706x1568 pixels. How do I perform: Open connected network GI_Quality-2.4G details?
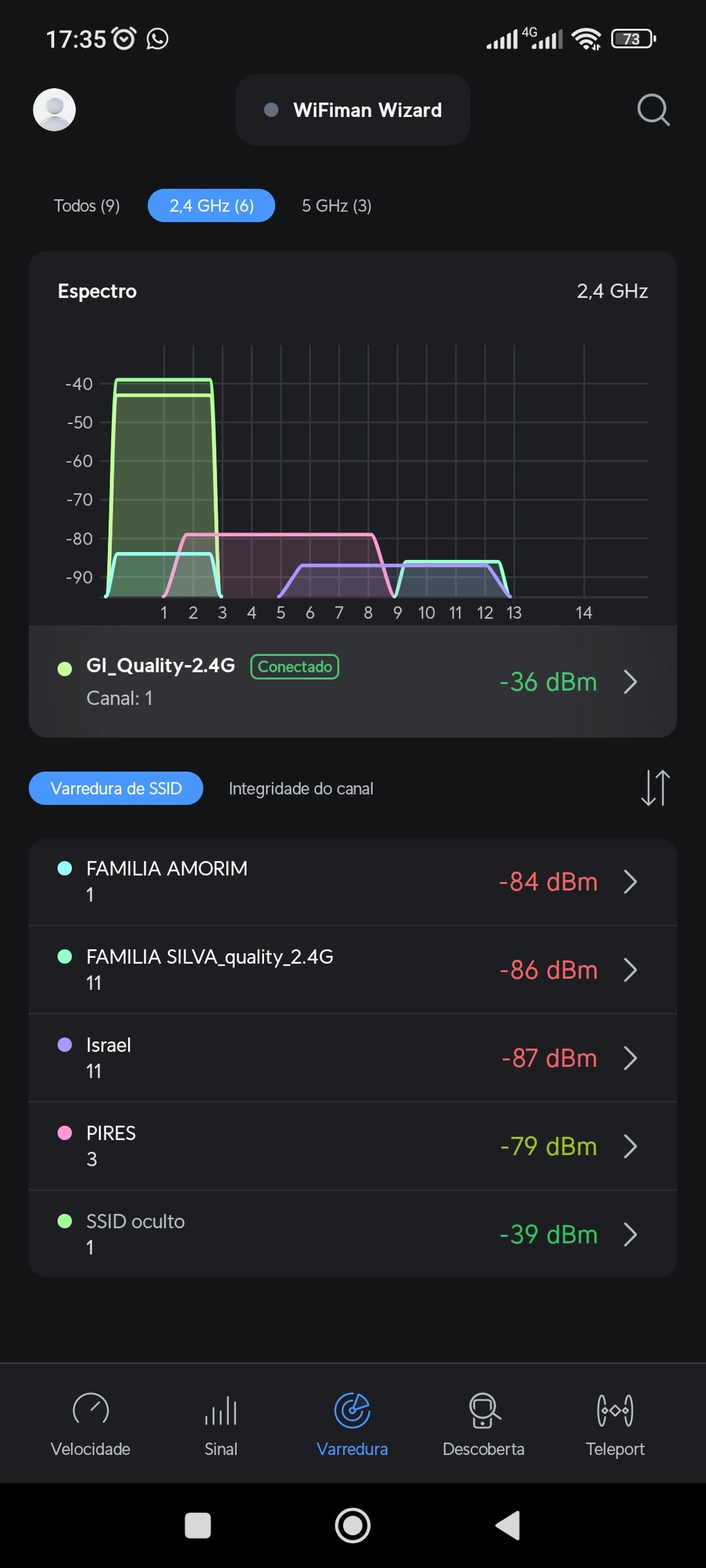click(353, 681)
